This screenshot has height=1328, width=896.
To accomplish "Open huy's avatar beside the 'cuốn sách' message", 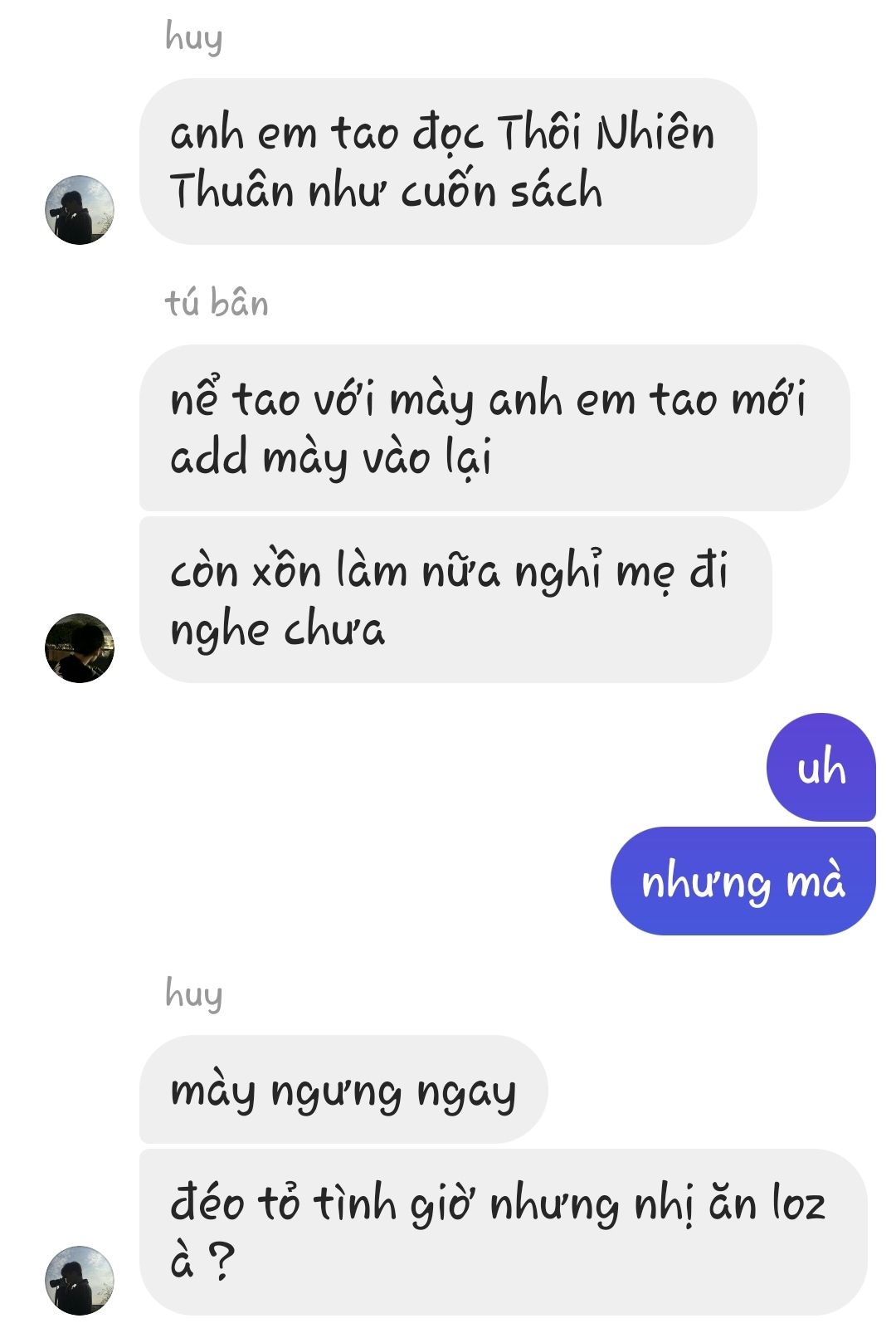I will [x=80, y=210].
